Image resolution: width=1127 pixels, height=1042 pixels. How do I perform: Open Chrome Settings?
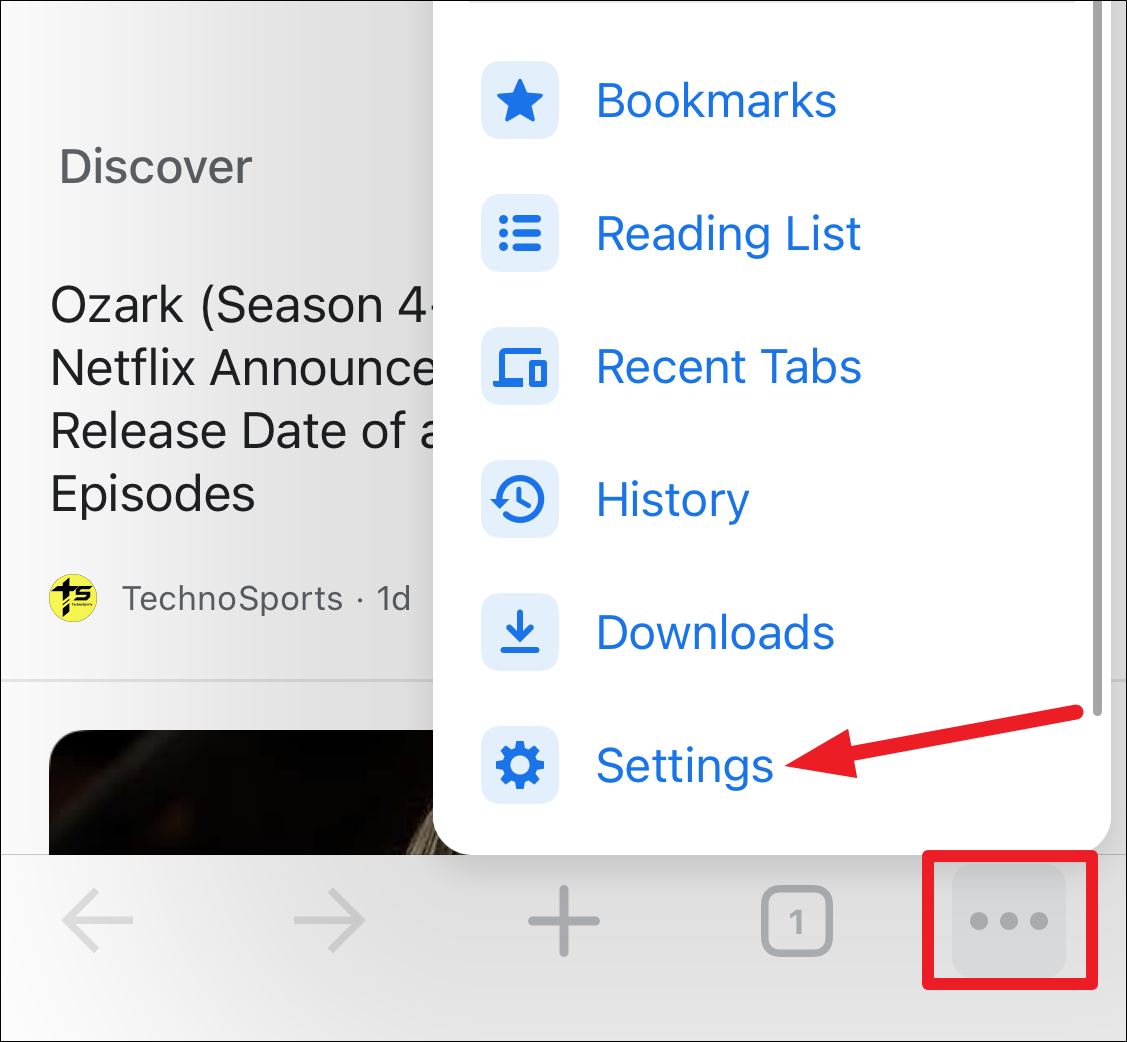point(684,766)
